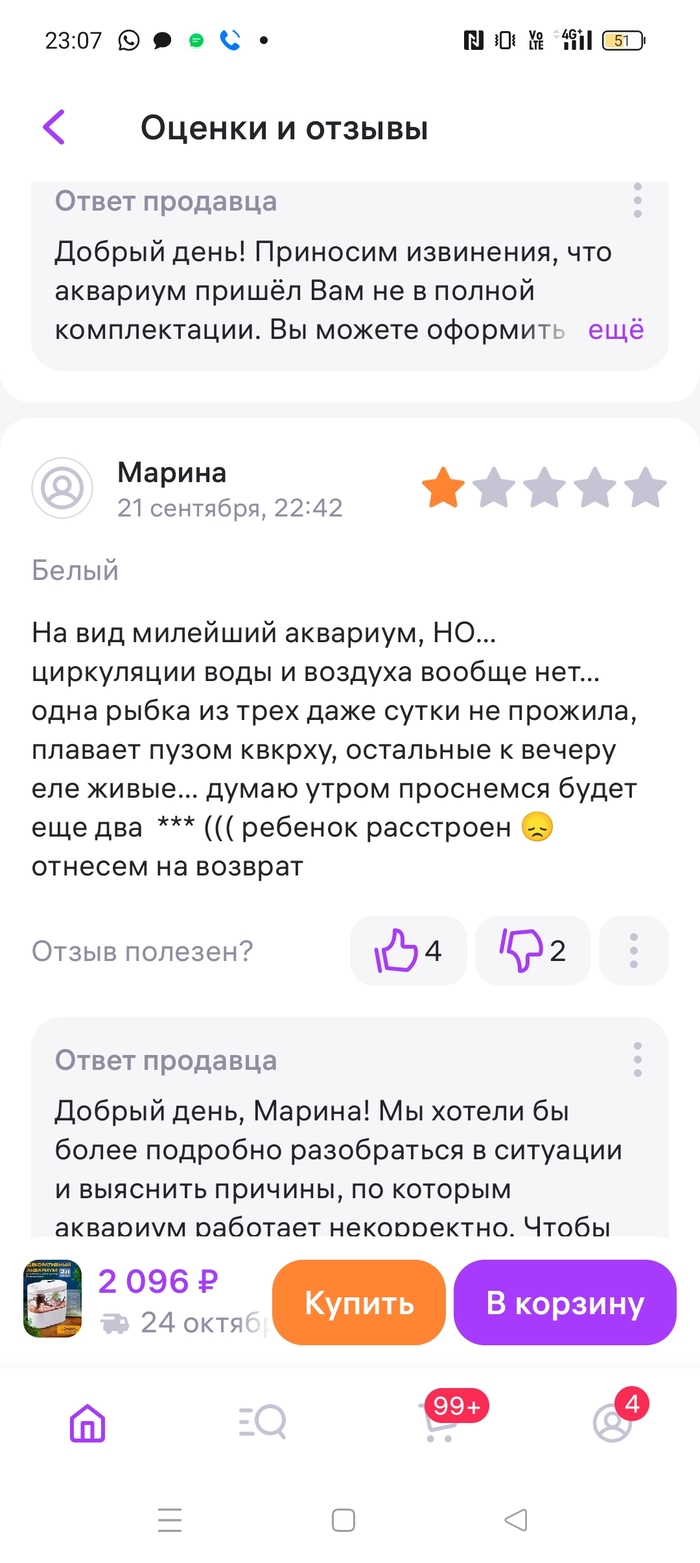Screen dimensions: 700x1563
Task: Switch to the Home tab
Action: click(x=87, y=1423)
